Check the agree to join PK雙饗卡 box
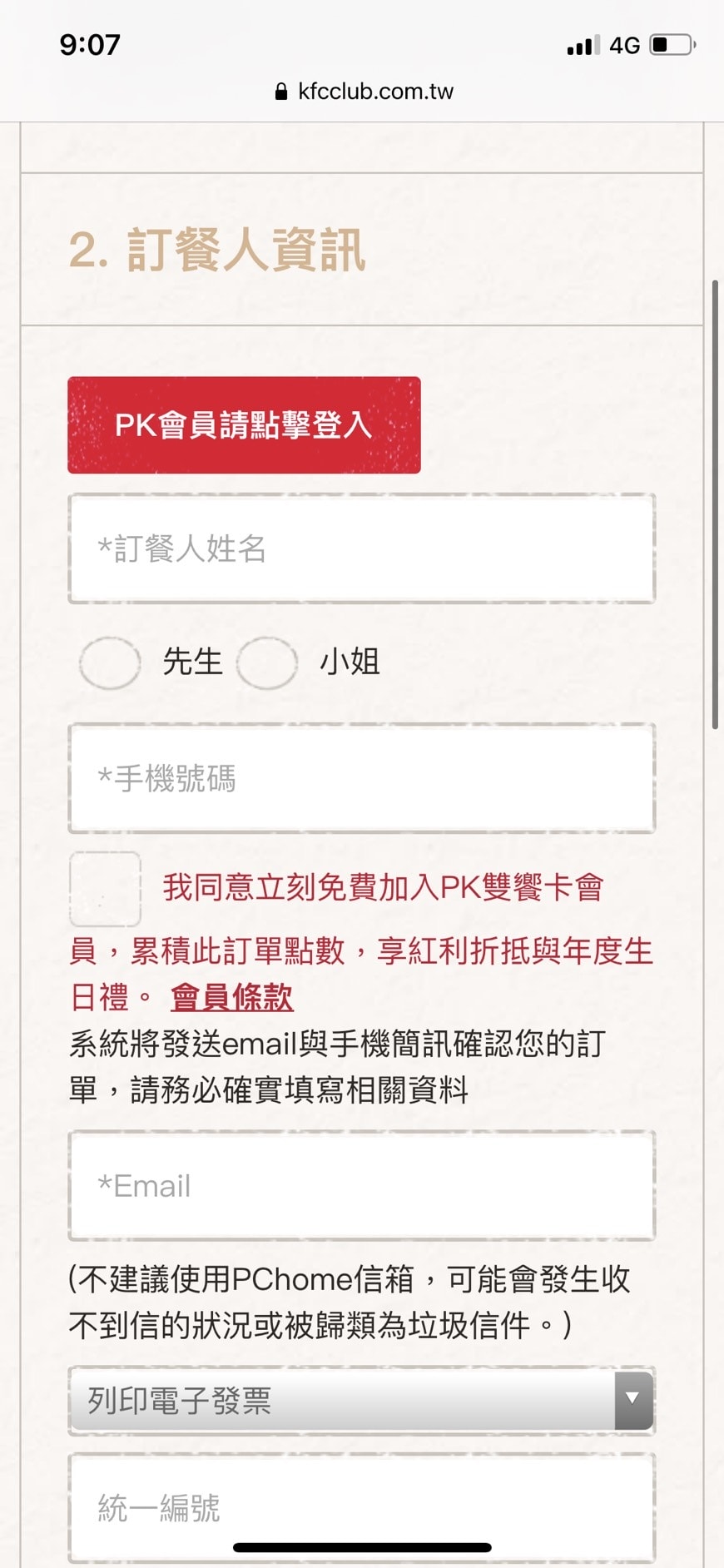The image size is (724, 1568). (x=105, y=889)
